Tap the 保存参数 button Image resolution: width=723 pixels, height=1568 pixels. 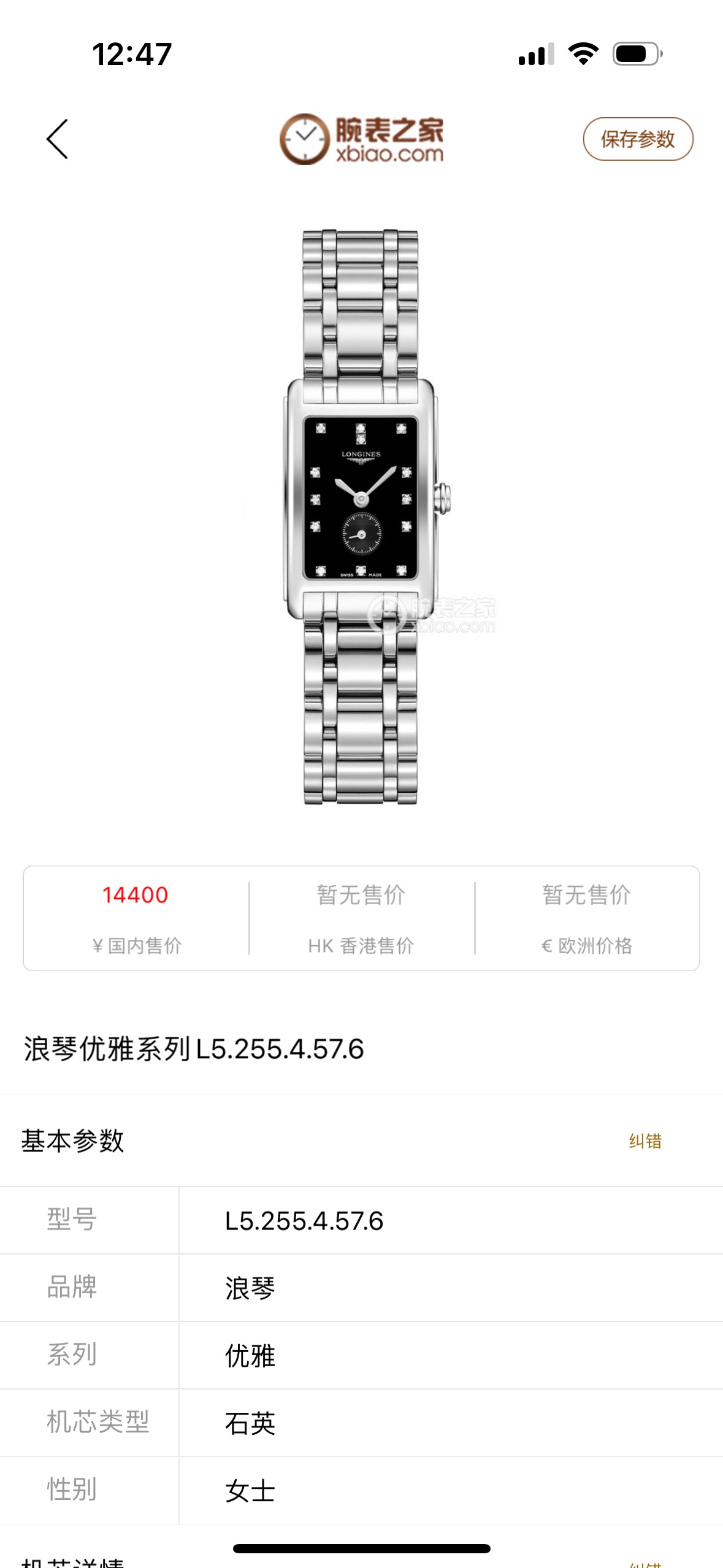(637, 139)
